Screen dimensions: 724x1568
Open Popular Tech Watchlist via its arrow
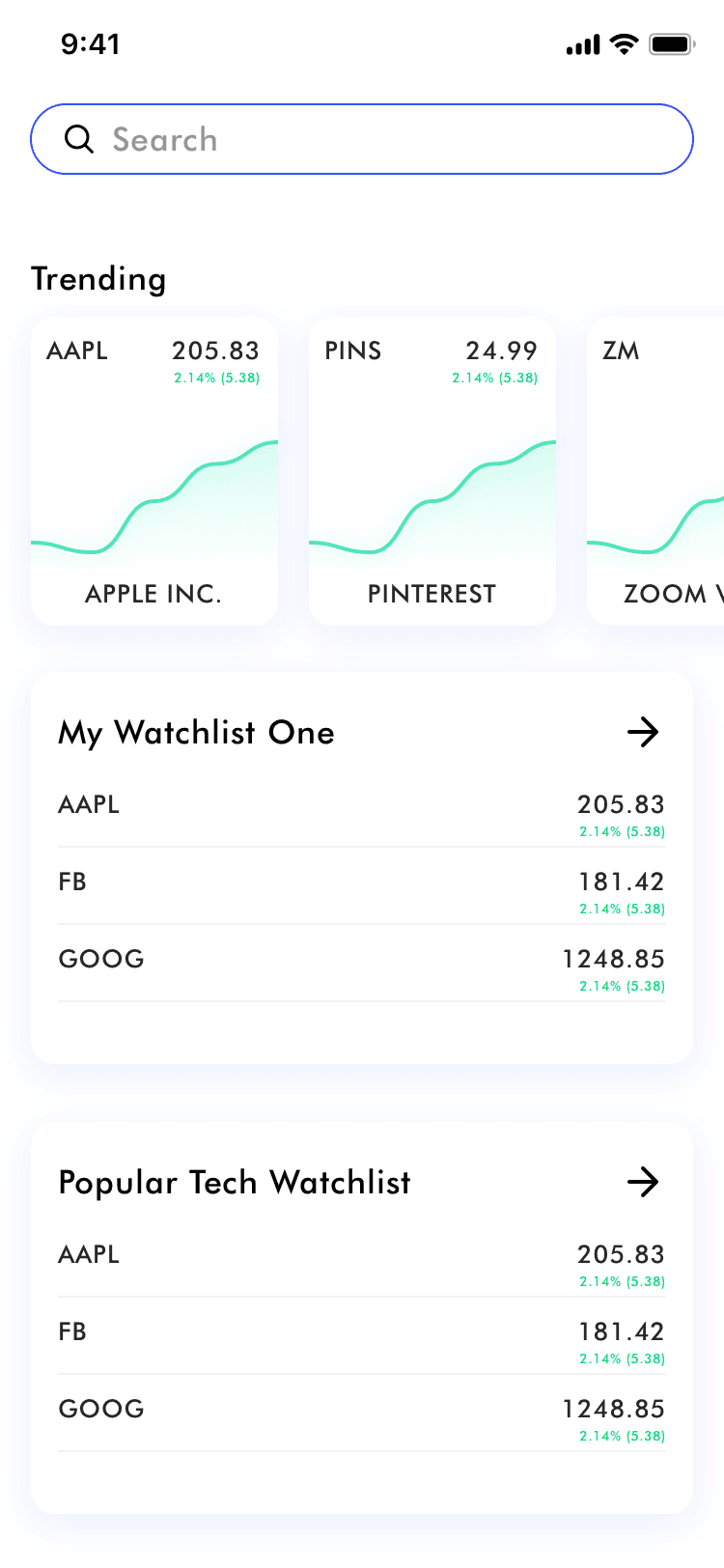[x=643, y=1182]
